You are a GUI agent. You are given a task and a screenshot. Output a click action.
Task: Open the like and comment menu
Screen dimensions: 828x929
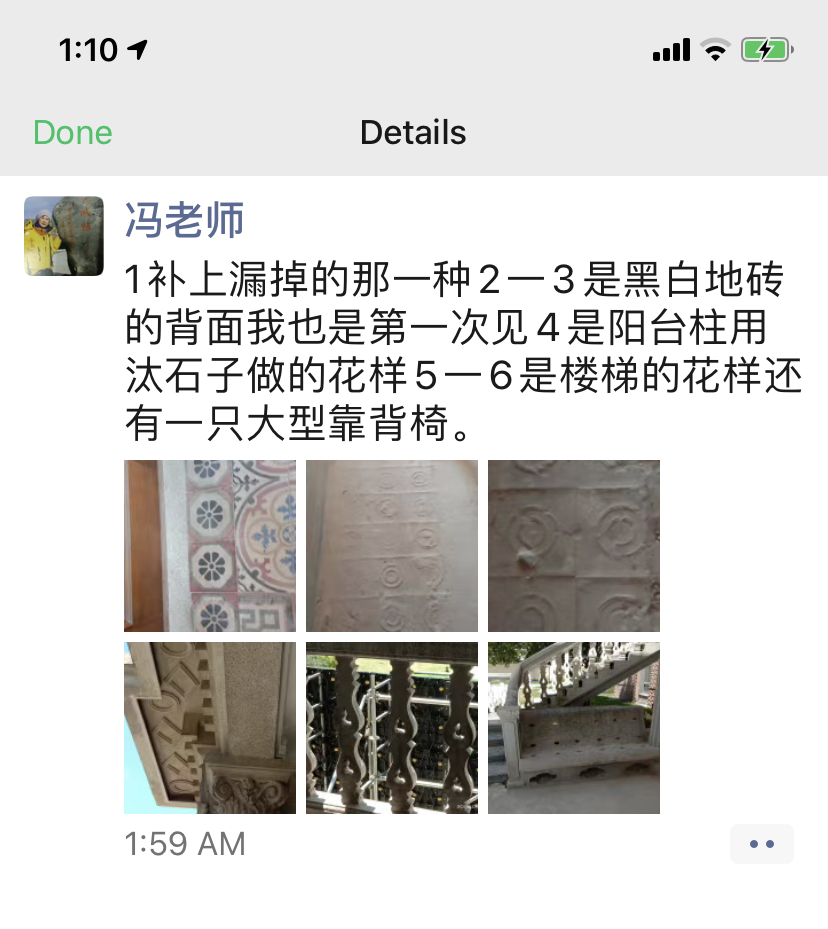761,844
